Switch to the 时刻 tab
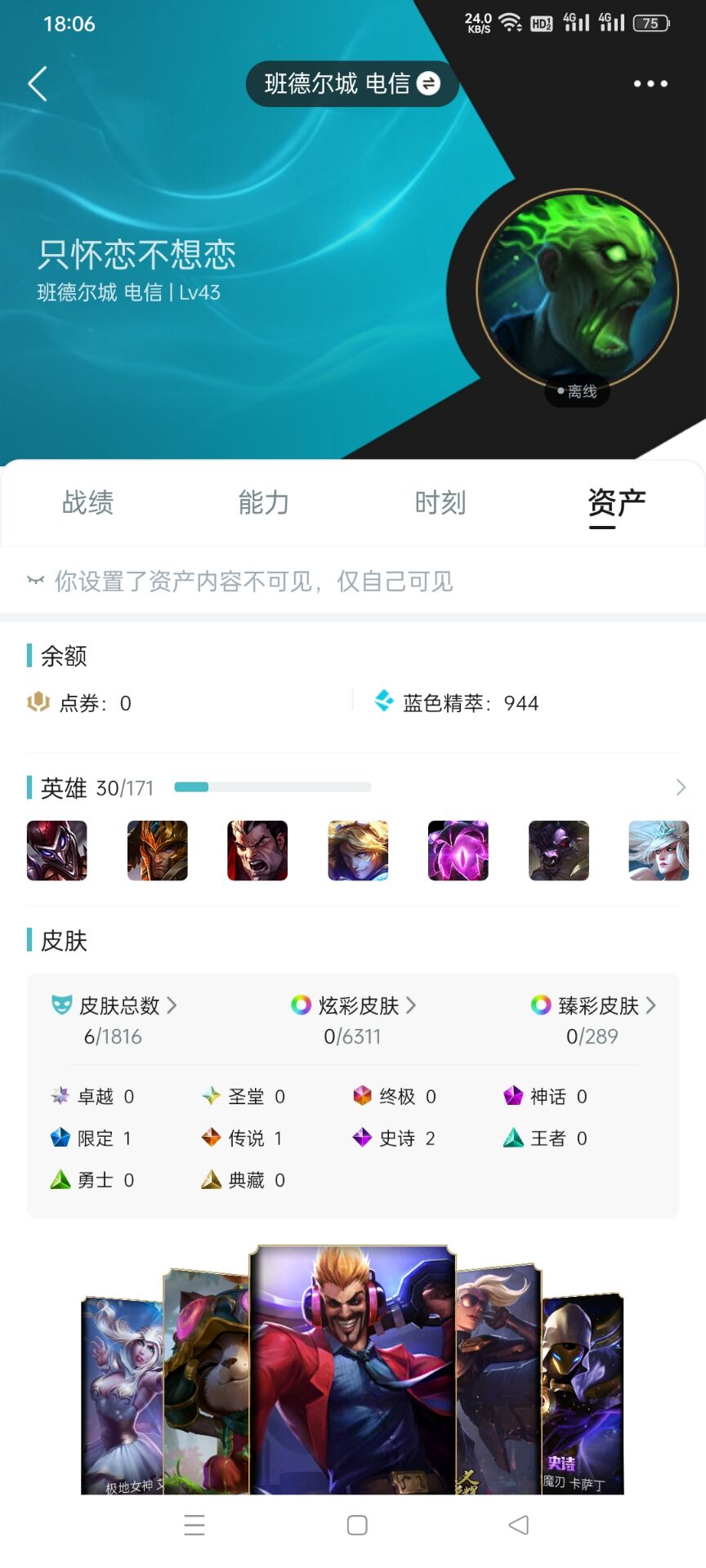Viewport: 706px width, 1568px height. coord(440,502)
